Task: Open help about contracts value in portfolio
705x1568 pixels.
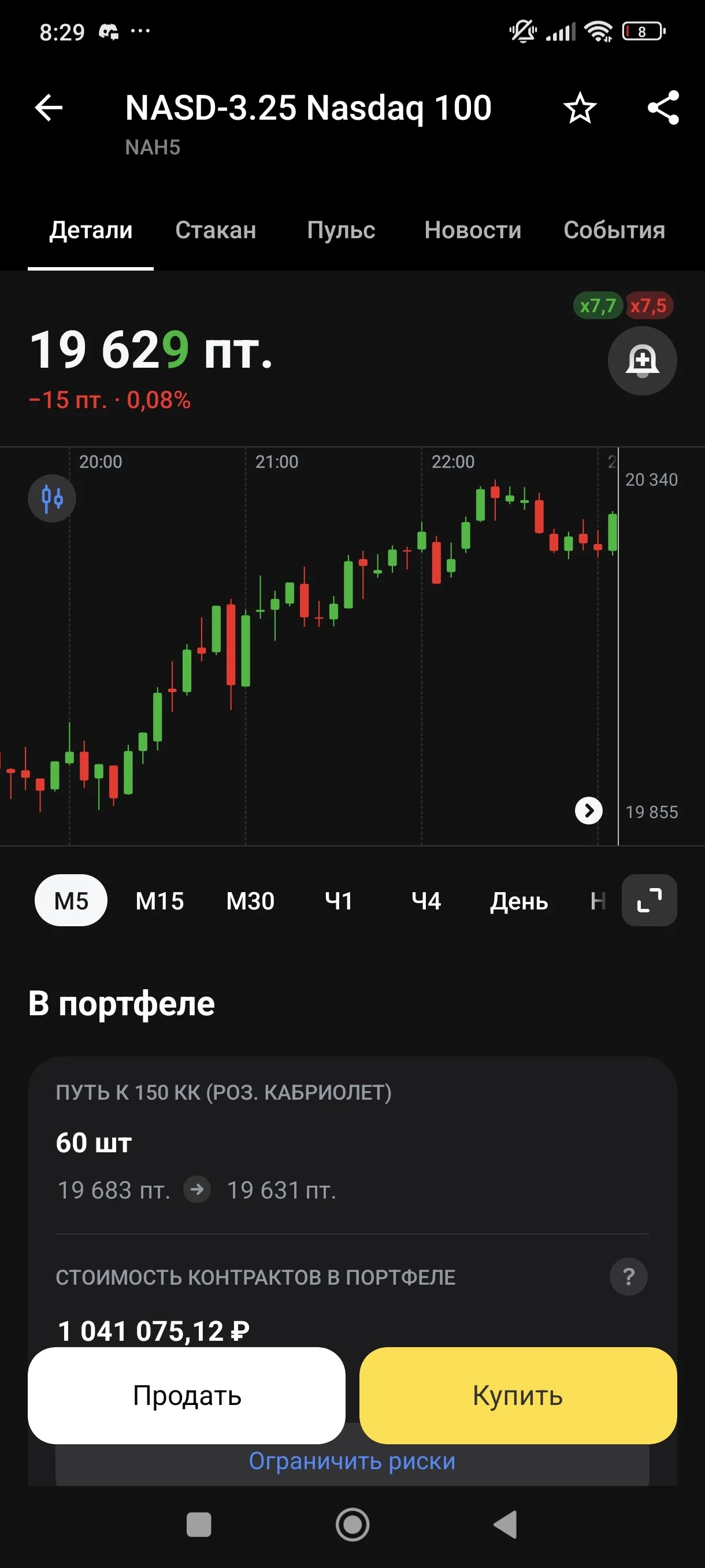Action: click(x=628, y=1277)
